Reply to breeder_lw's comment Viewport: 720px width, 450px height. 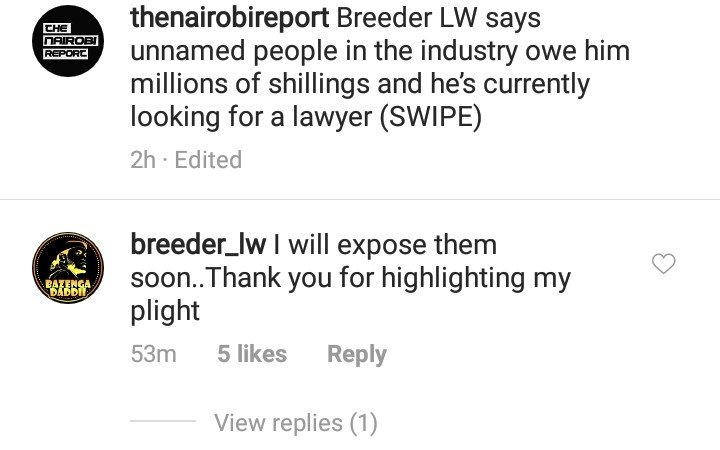tap(356, 354)
